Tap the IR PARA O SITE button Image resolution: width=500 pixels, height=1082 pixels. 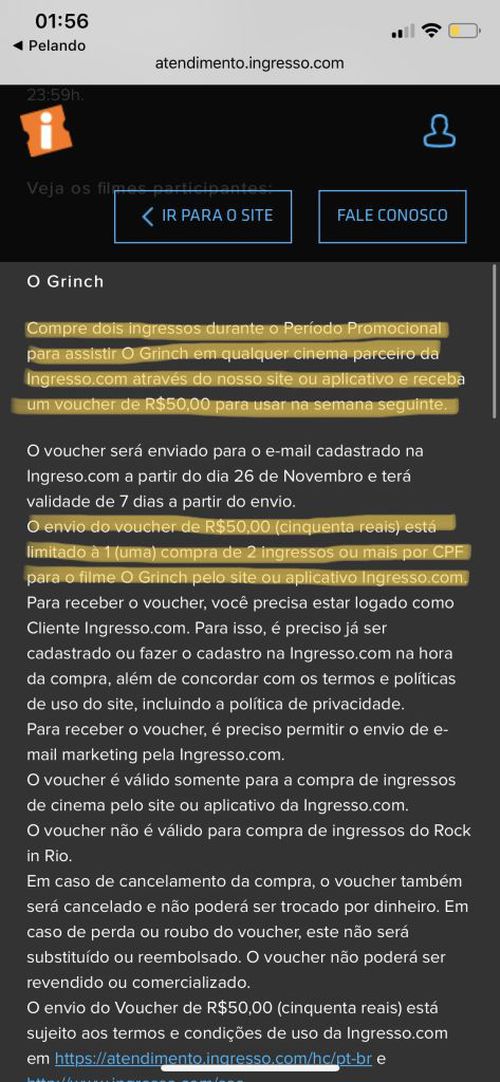[203, 217]
